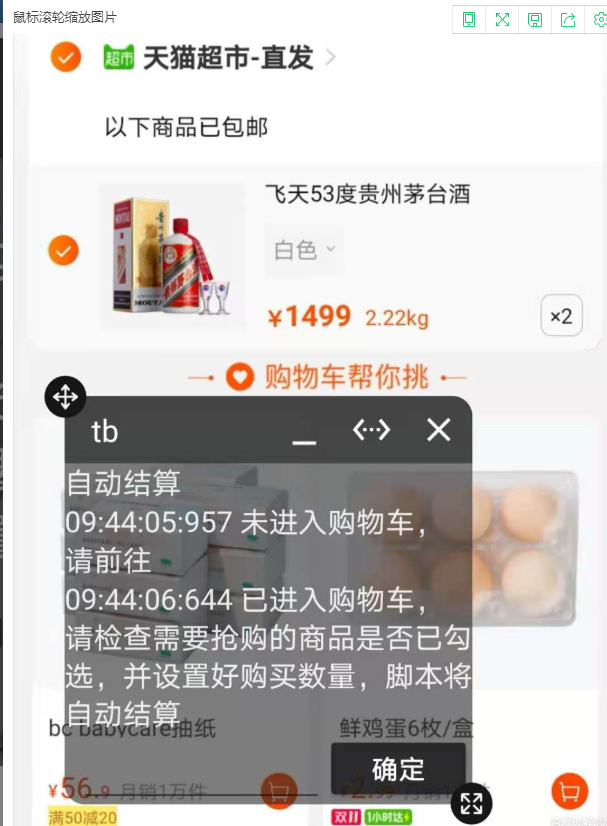Tap the move handle of floating window
This screenshot has height=826, width=607.
pos(65,398)
